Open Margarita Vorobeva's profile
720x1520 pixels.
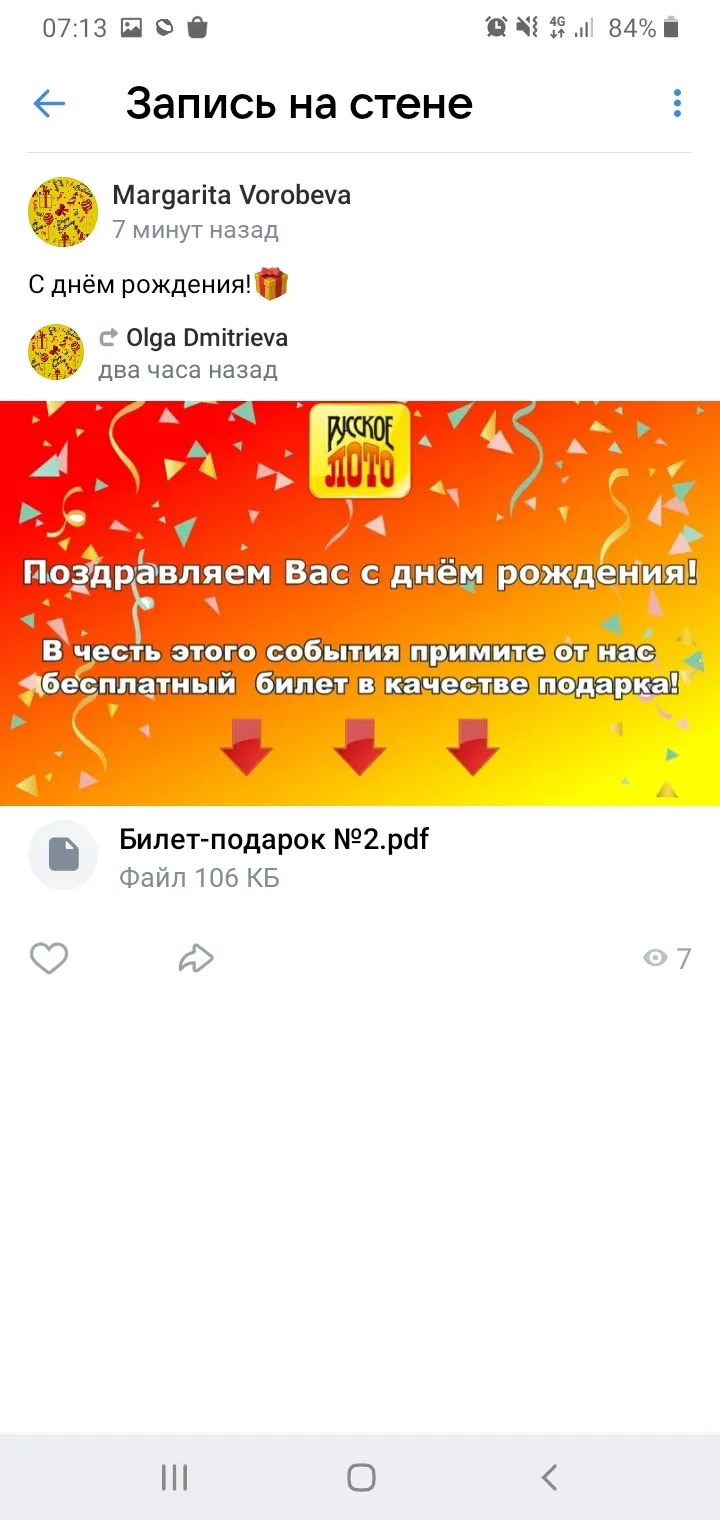[231, 194]
